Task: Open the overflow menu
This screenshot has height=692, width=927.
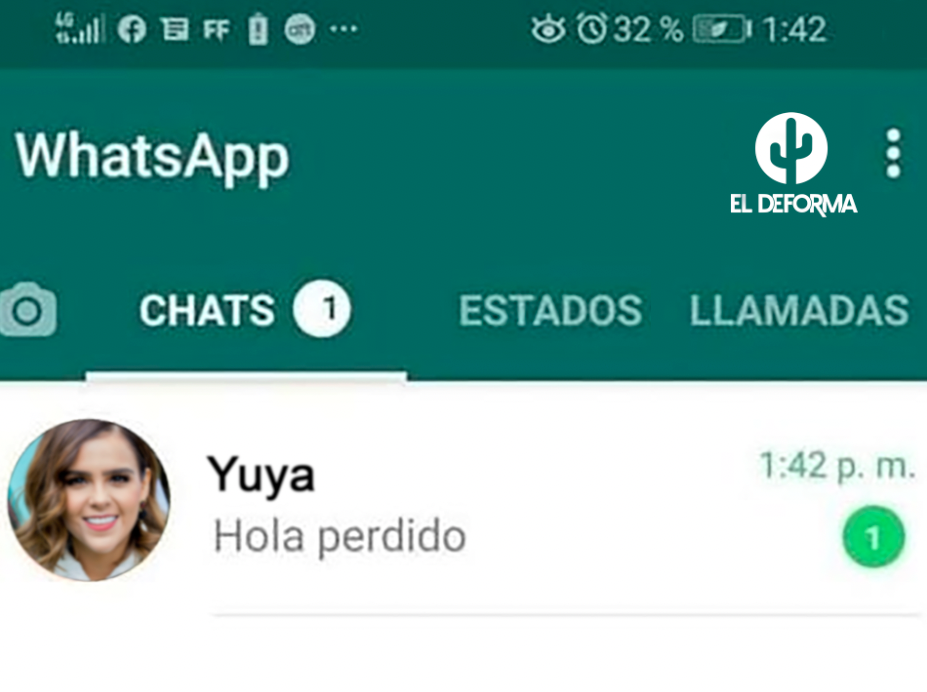Action: [893, 154]
